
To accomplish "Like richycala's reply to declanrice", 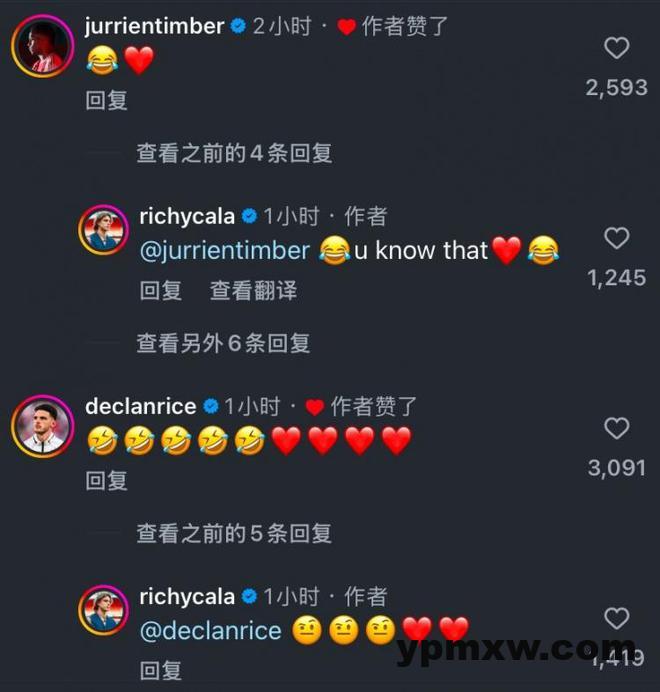I will click(x=617, y=618).
